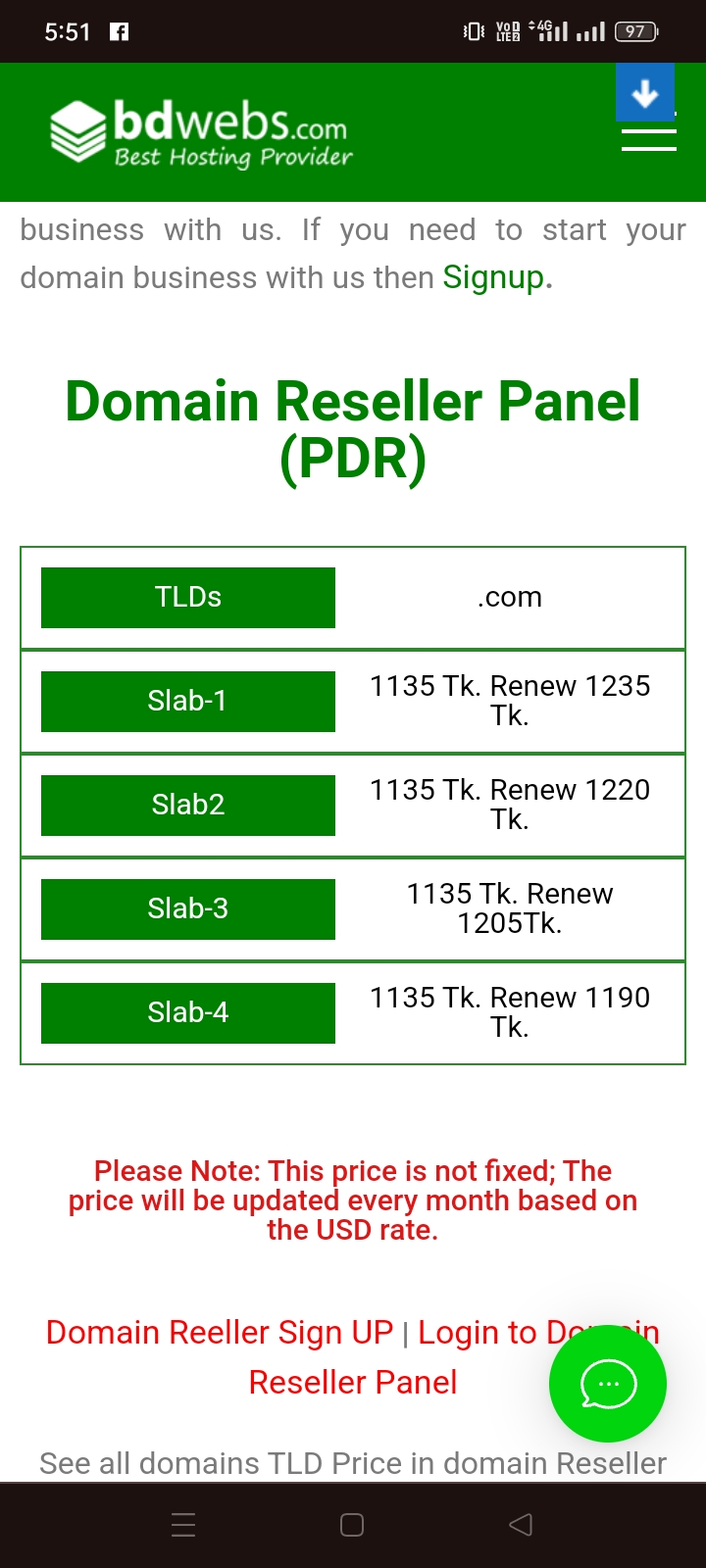The image size is (706, 1568).
Task: Go back using system back button
Action: tap(521, 1525)
